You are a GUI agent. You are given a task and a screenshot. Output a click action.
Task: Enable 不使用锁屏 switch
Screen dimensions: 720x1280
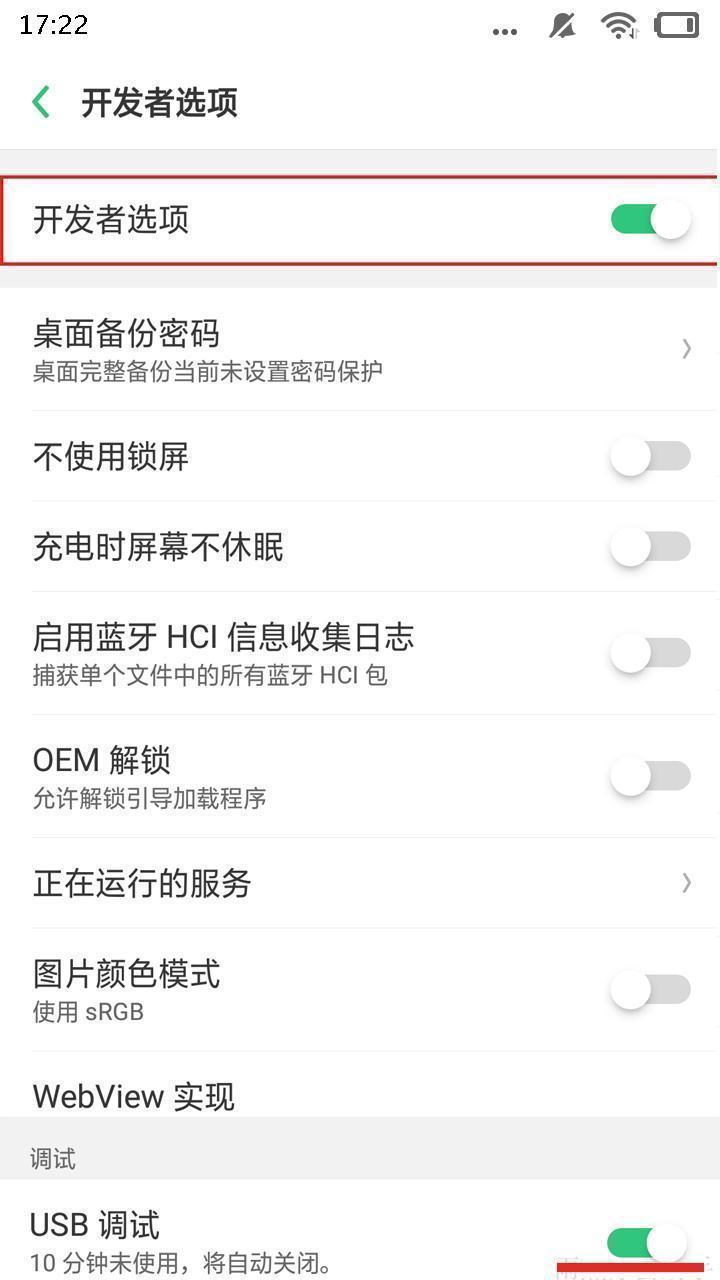650,457
